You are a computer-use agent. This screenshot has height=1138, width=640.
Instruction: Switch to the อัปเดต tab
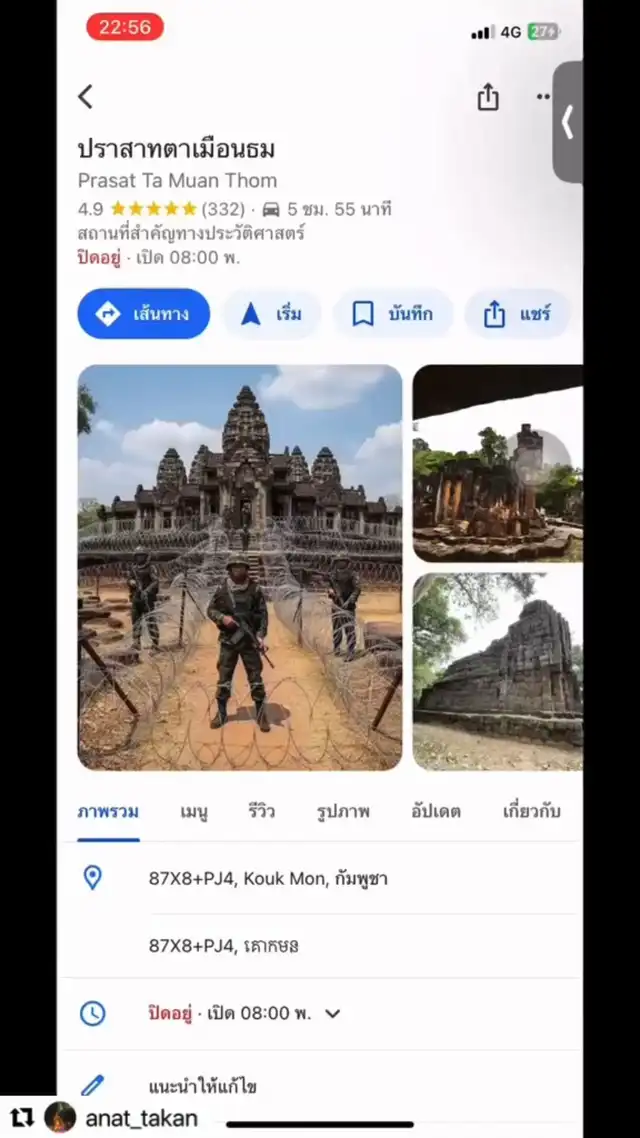[435, 811]
